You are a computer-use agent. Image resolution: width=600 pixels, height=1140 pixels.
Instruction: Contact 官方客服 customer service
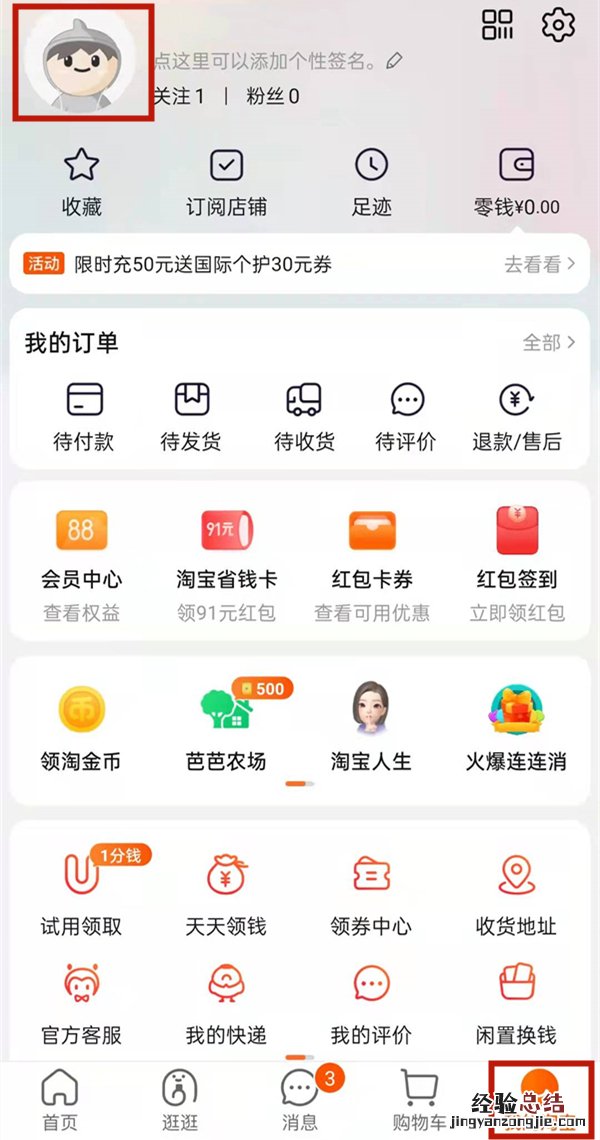(81, 1005)
